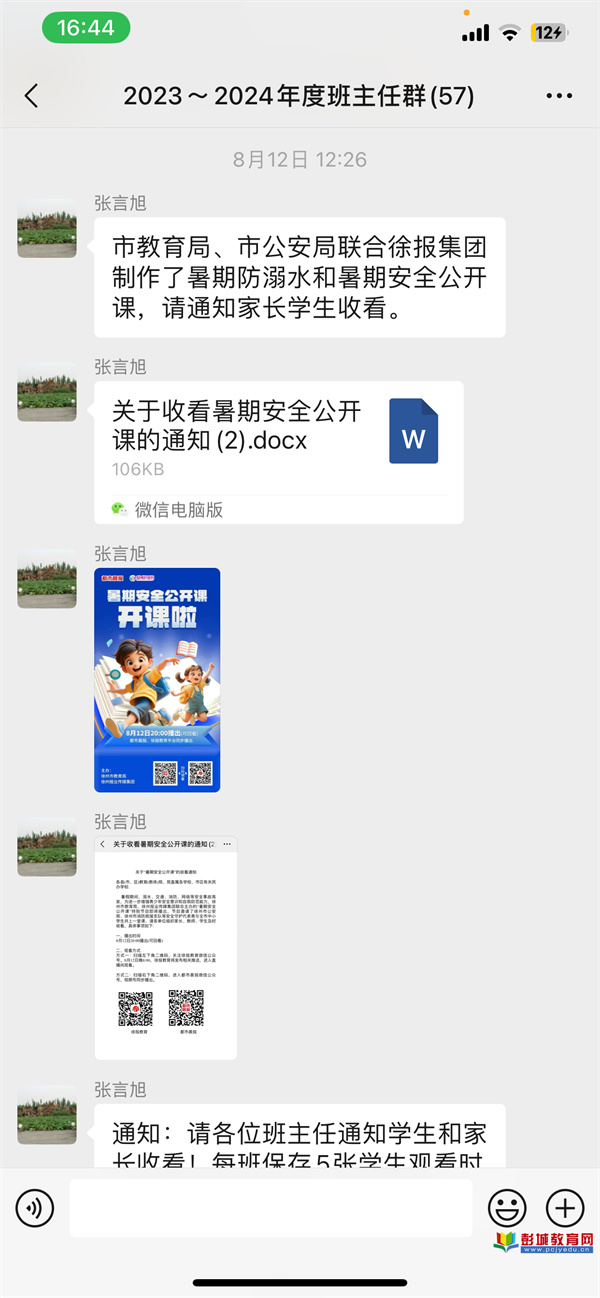Viewport: 600px width, 1298px height.
Task: Open the emoji sticker panel
Action: pyautogui.click(x=507, y=1208)
